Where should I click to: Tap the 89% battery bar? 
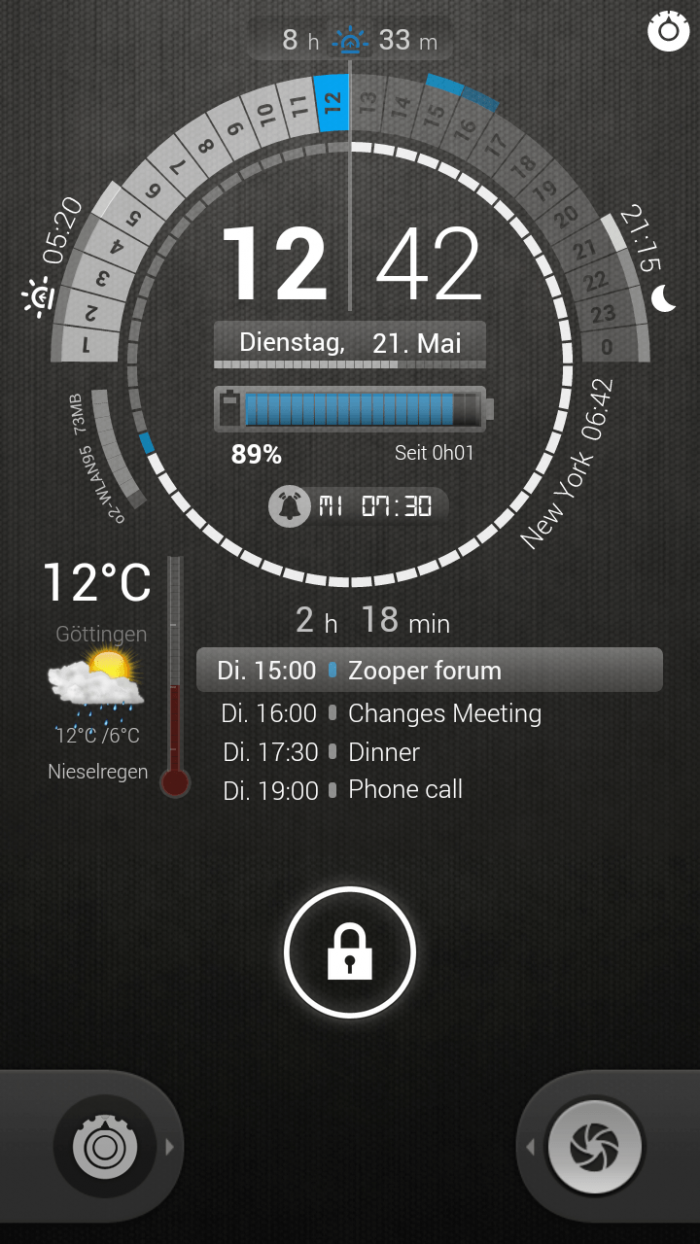tap(353, 410)
